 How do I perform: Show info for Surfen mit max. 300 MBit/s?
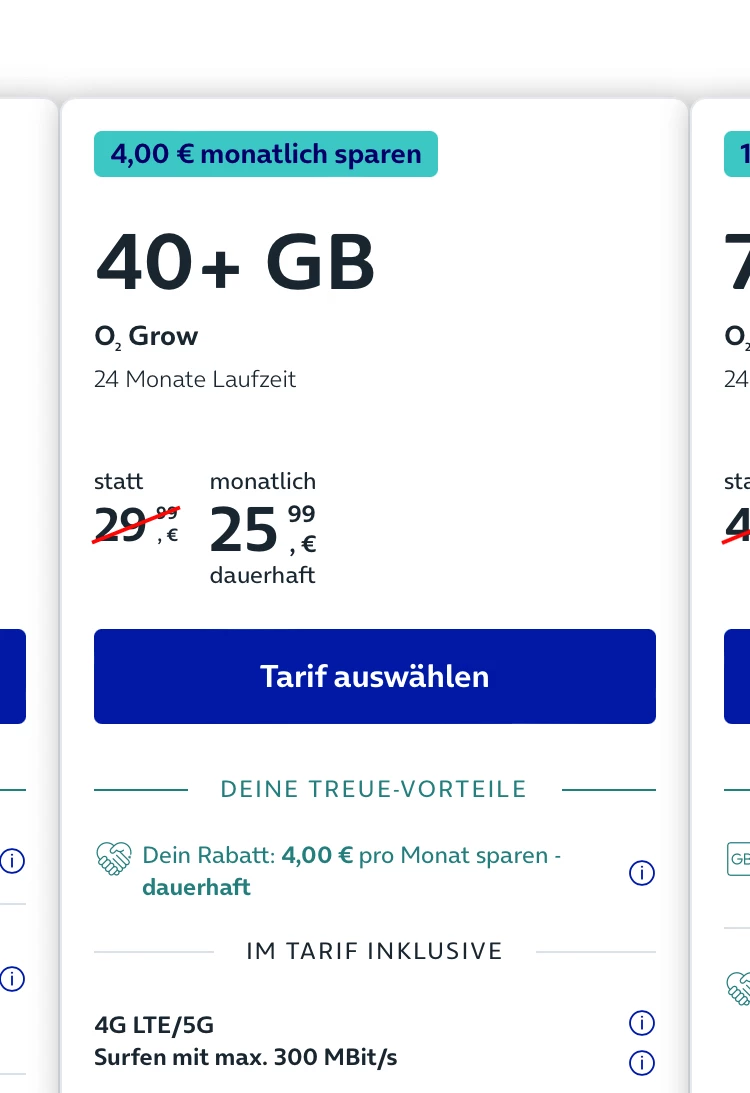(x=641, y=1061)
